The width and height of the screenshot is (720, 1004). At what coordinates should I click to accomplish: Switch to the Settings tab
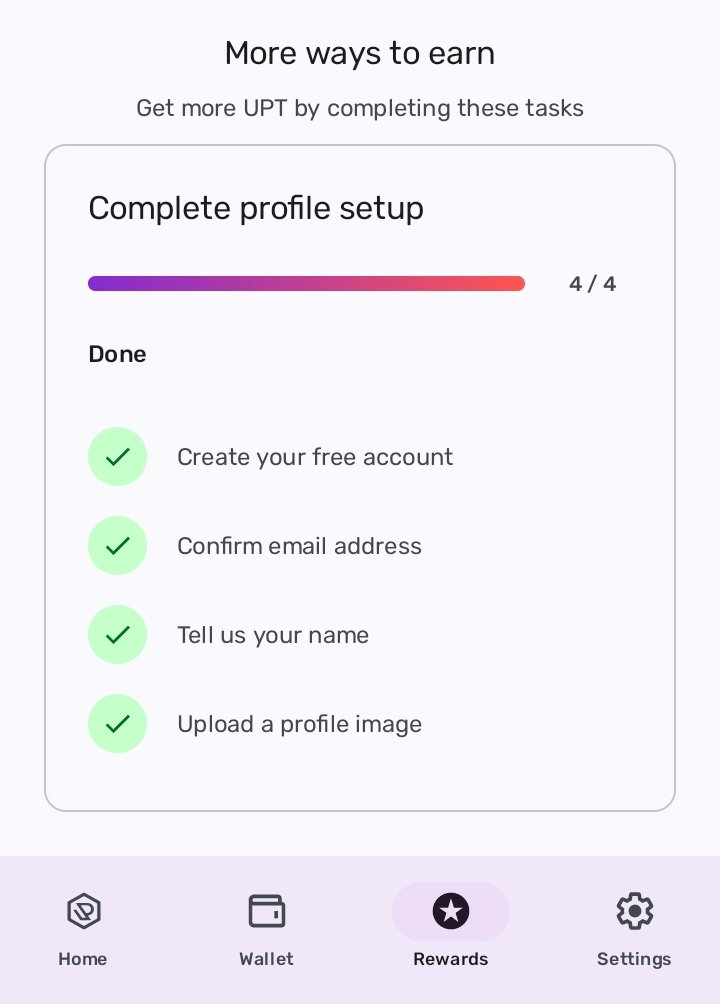634,928
